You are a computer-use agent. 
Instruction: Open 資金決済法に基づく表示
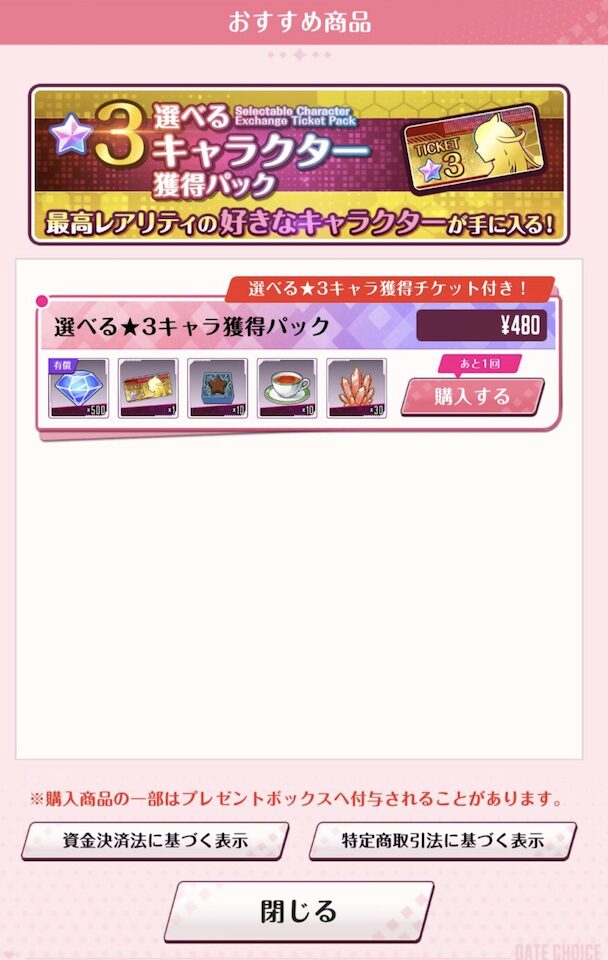155,840
